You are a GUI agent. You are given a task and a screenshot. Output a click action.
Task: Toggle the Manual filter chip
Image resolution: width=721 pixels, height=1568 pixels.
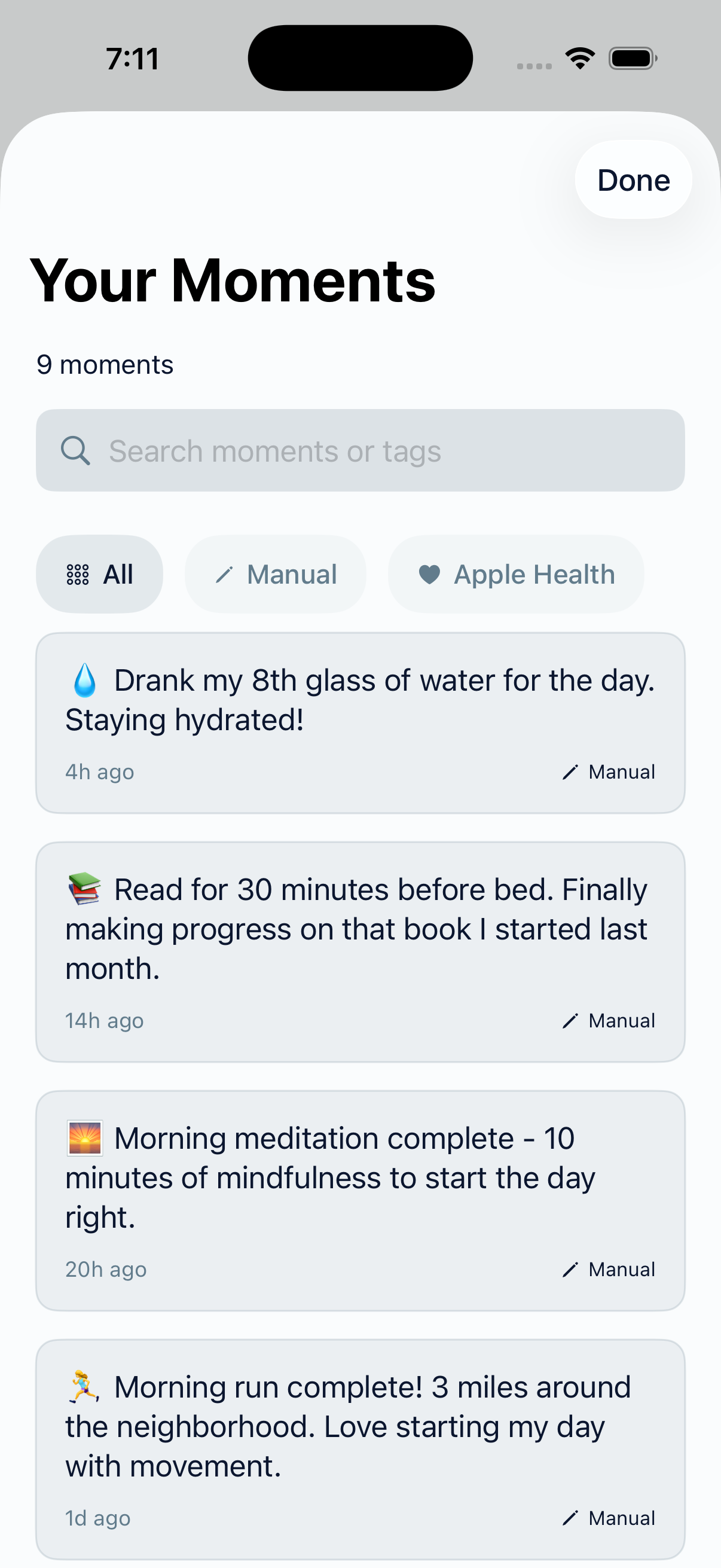coord(275,573)
